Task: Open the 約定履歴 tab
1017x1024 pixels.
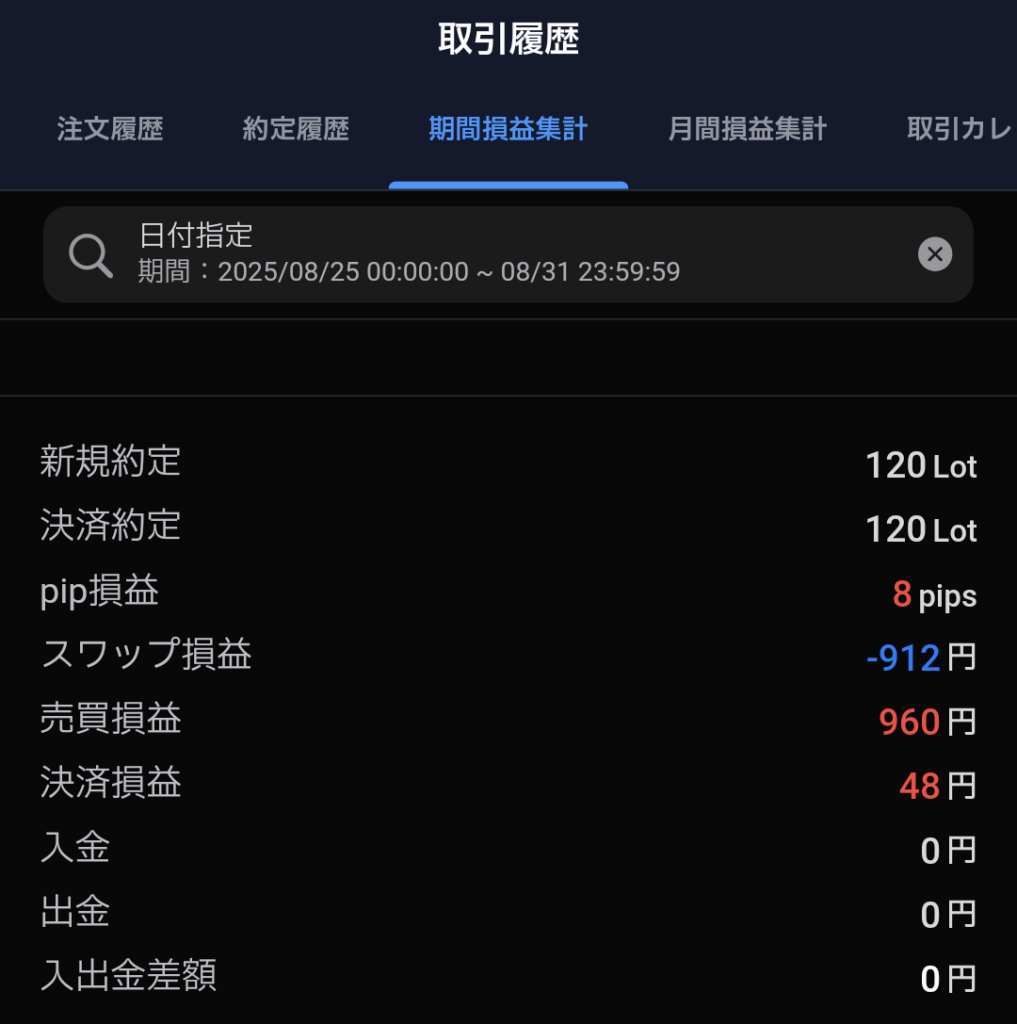Action: [x=295, y=129]
